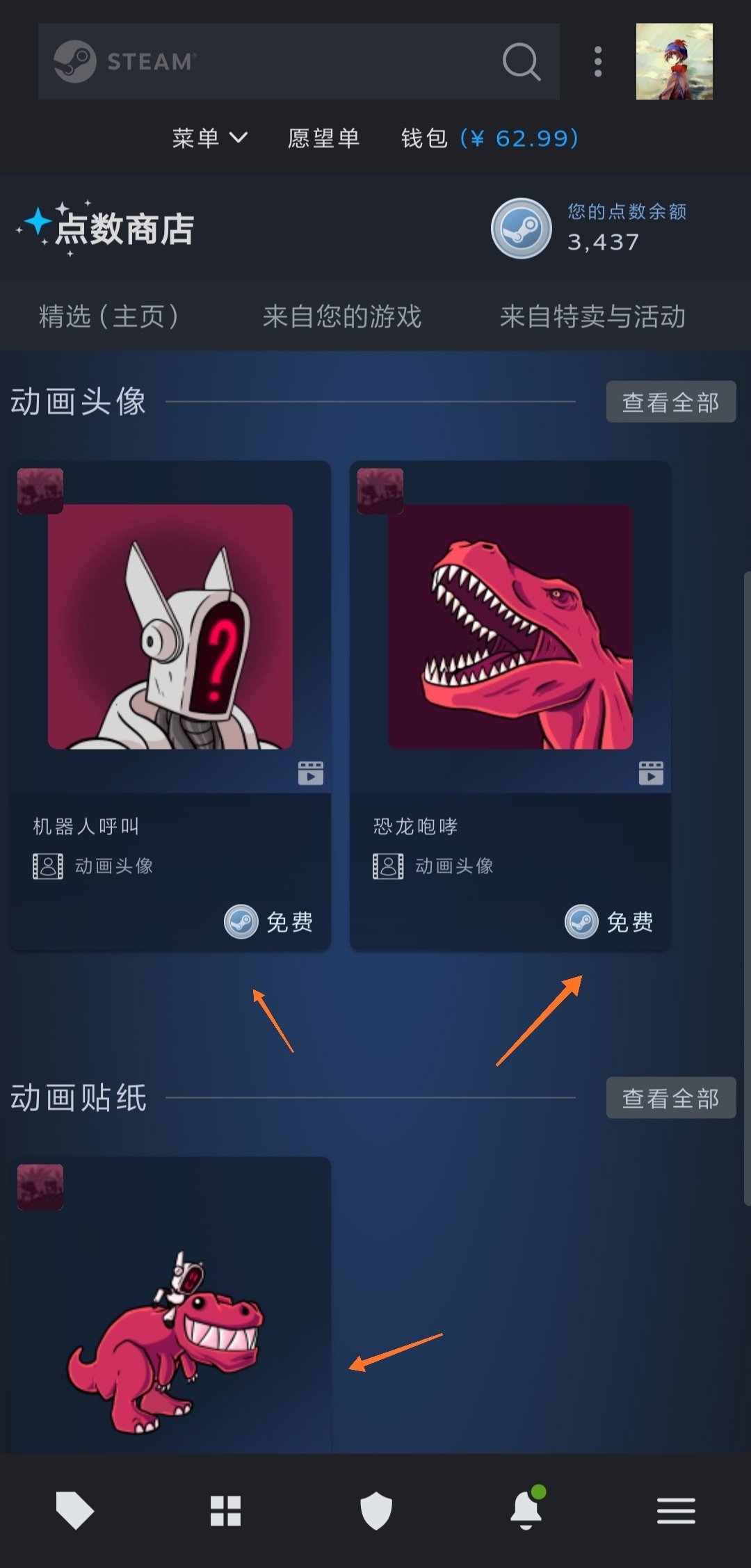Open the 机器人呼叫 avatar card
Screen dimensions: 751x1568
[170, 695]
